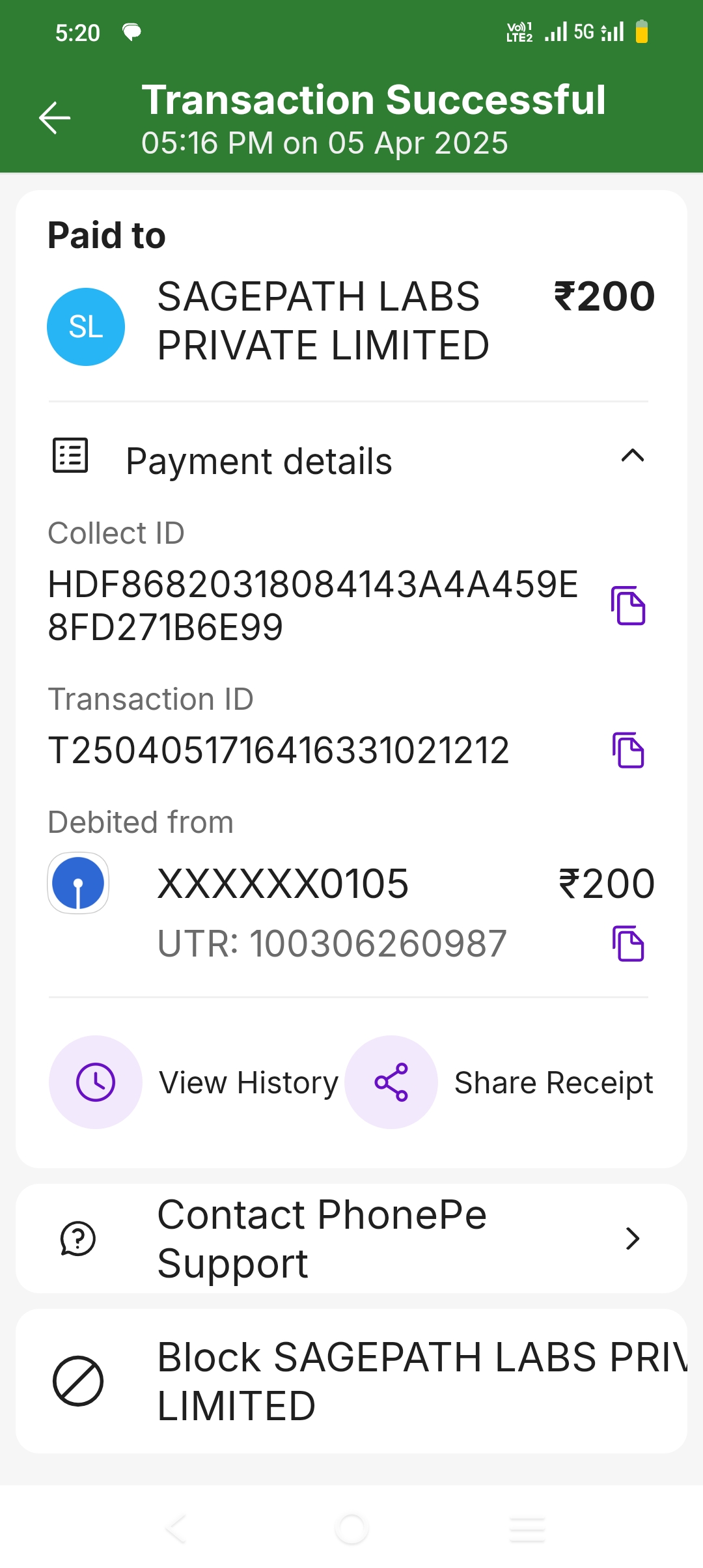Open system recent apps

pos(527,1528)
